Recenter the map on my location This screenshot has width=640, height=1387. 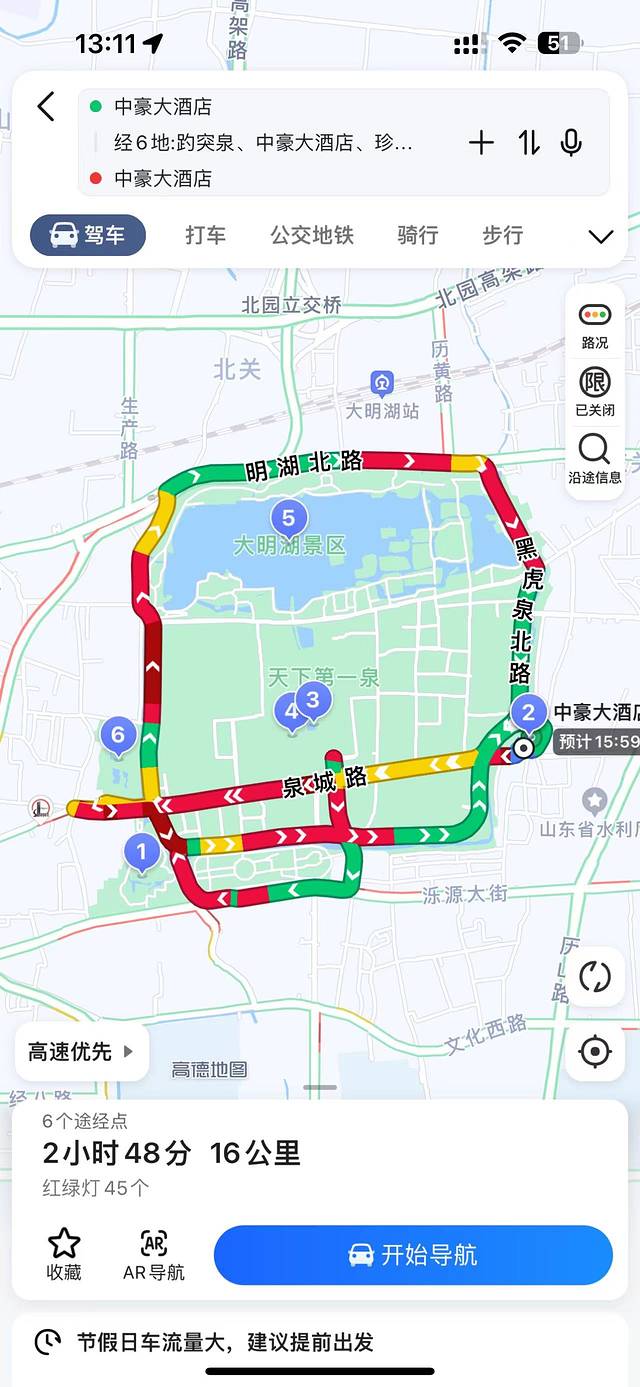(595, 1051)
